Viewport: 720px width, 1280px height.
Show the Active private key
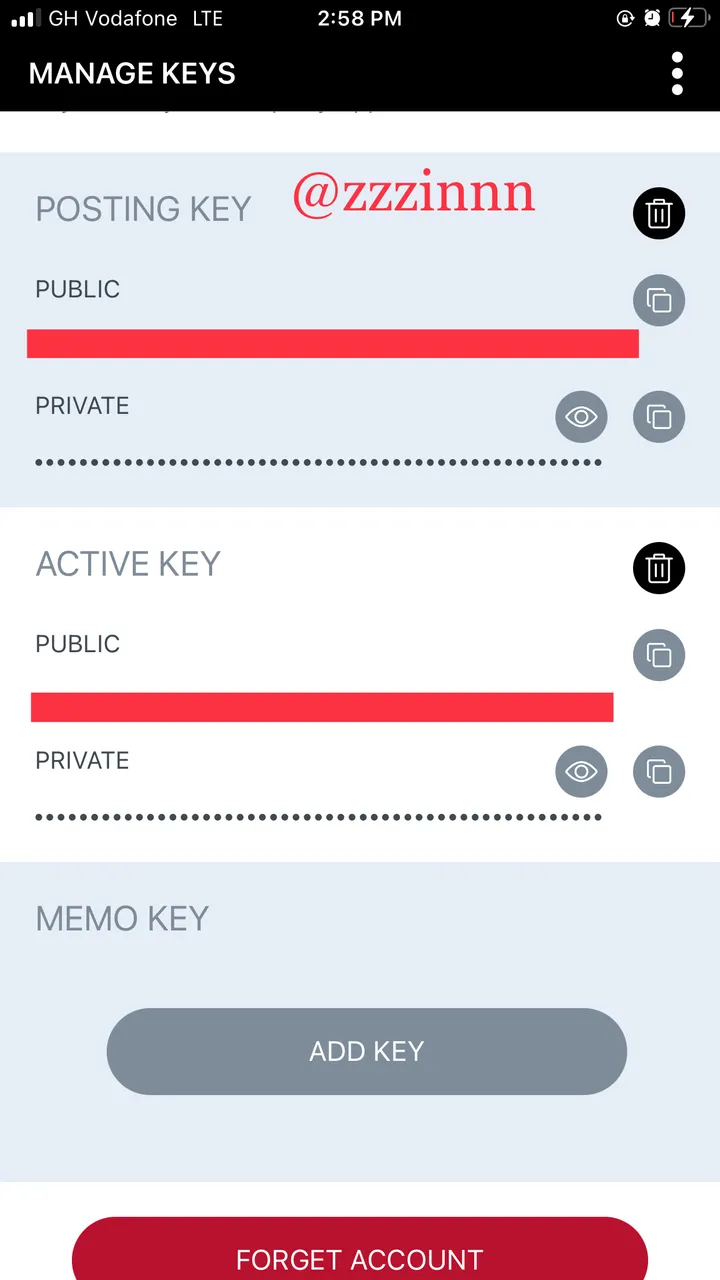coord(581,771)
